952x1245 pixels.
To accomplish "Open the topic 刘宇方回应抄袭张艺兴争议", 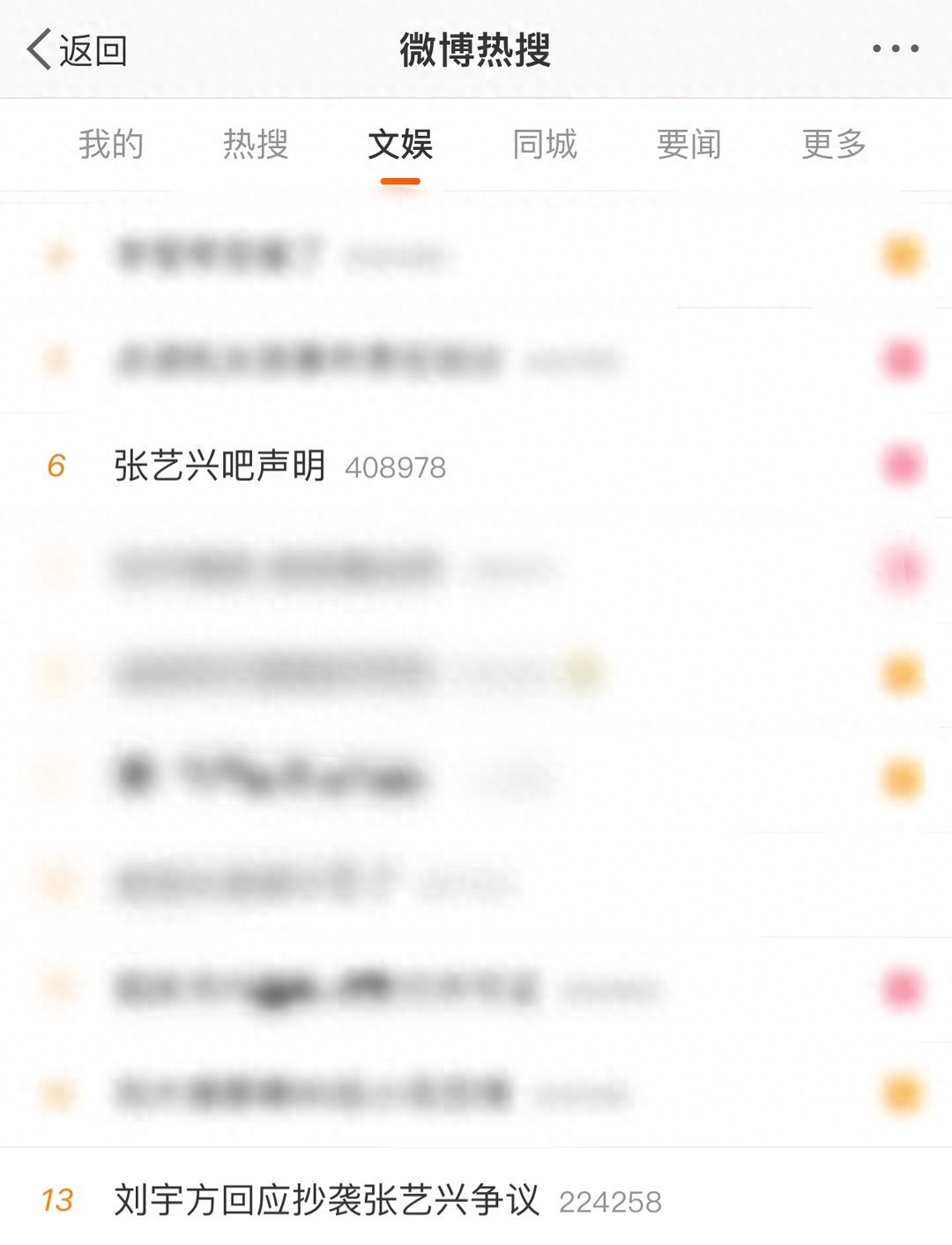I will (x=326, y=1200).
